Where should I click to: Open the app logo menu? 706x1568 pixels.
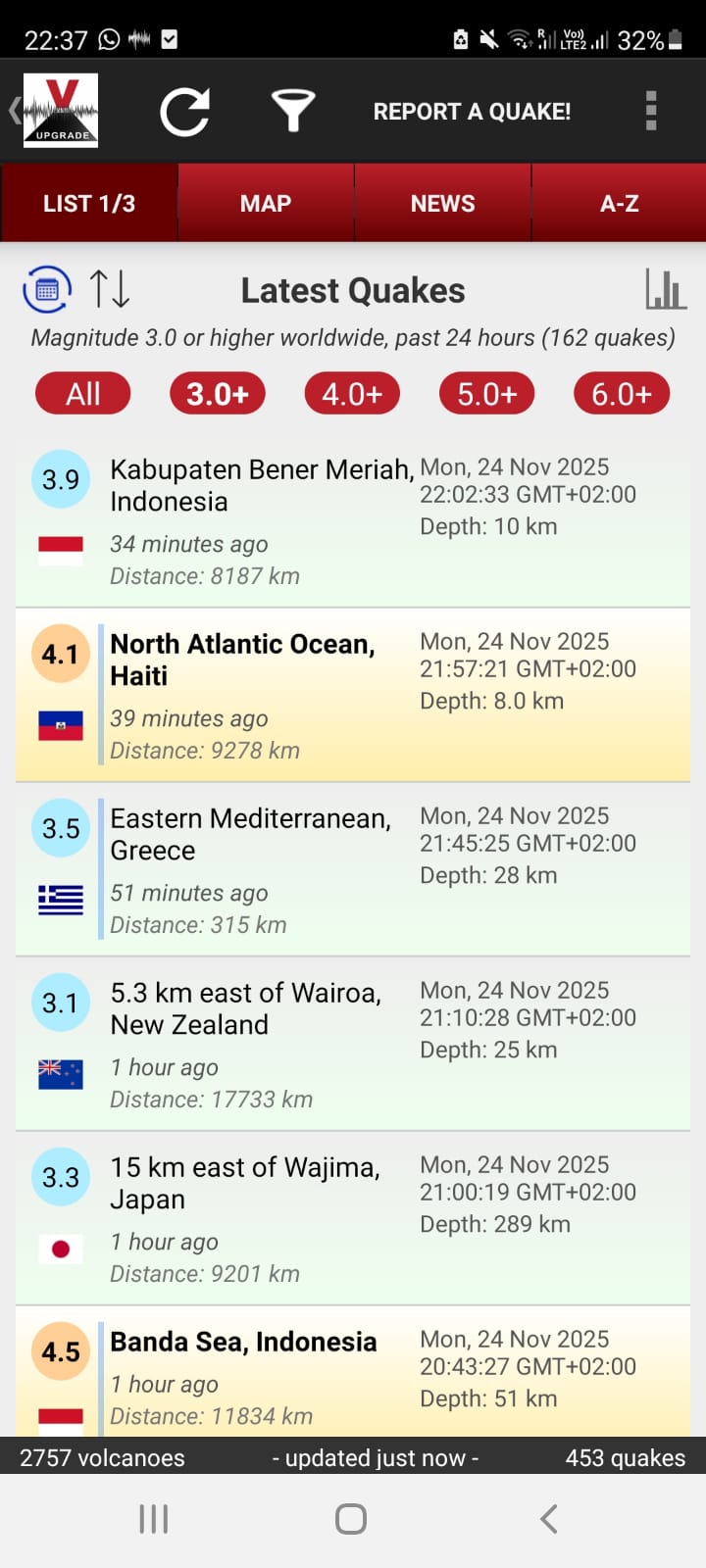click(59, 110)
